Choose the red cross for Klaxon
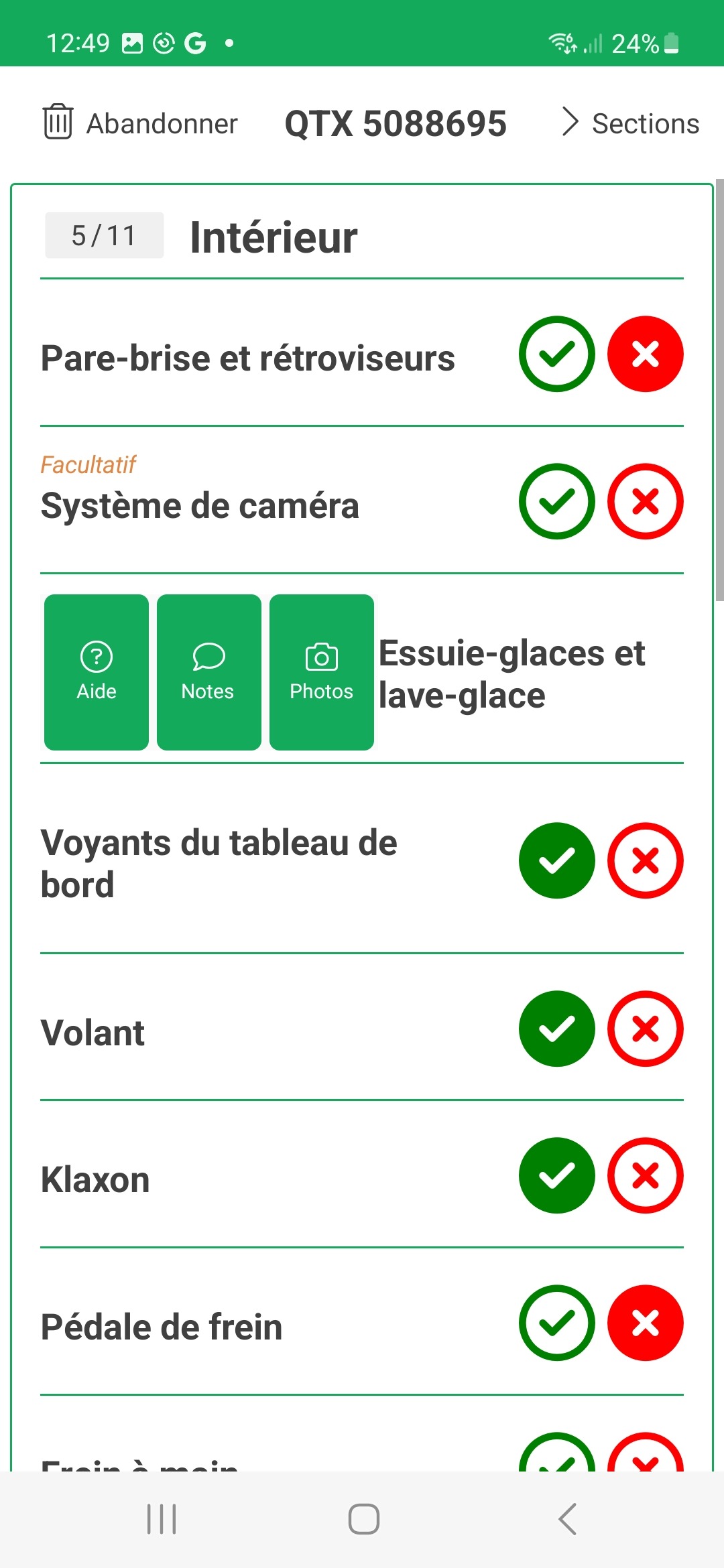Image resolution: width=724 pixels, height=1568 pixels. tap(645, 1175)
